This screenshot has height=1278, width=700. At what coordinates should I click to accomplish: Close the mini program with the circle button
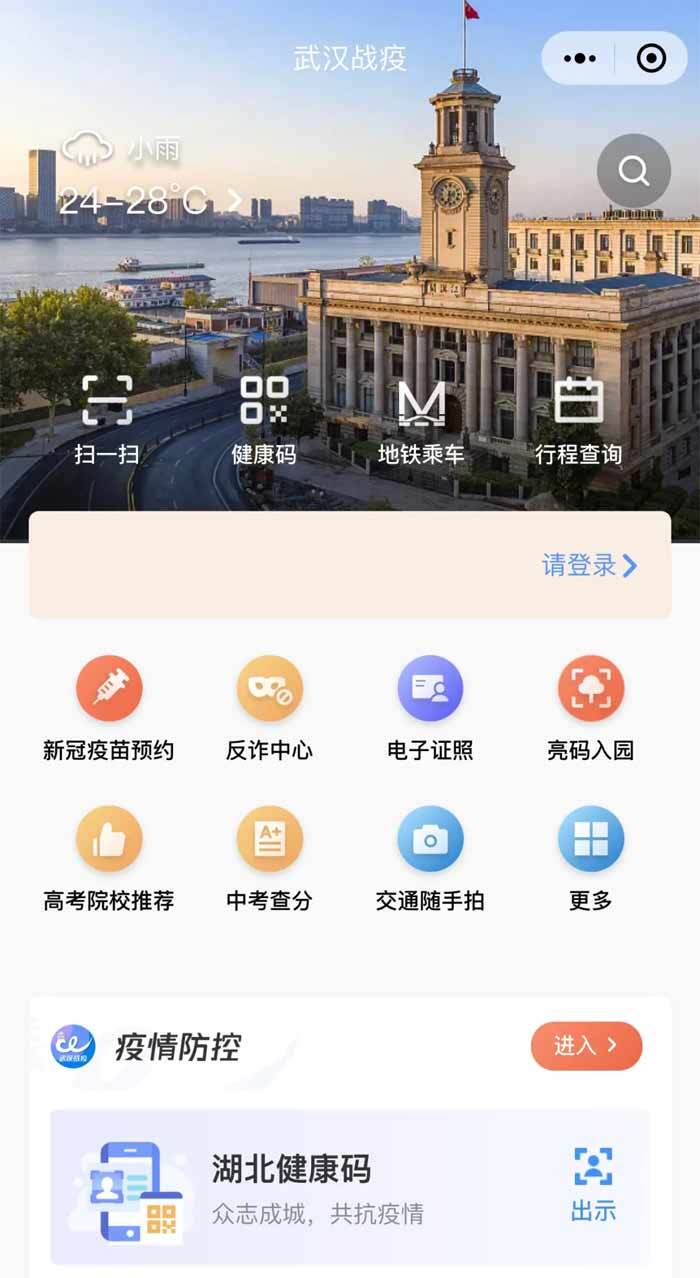651,58
